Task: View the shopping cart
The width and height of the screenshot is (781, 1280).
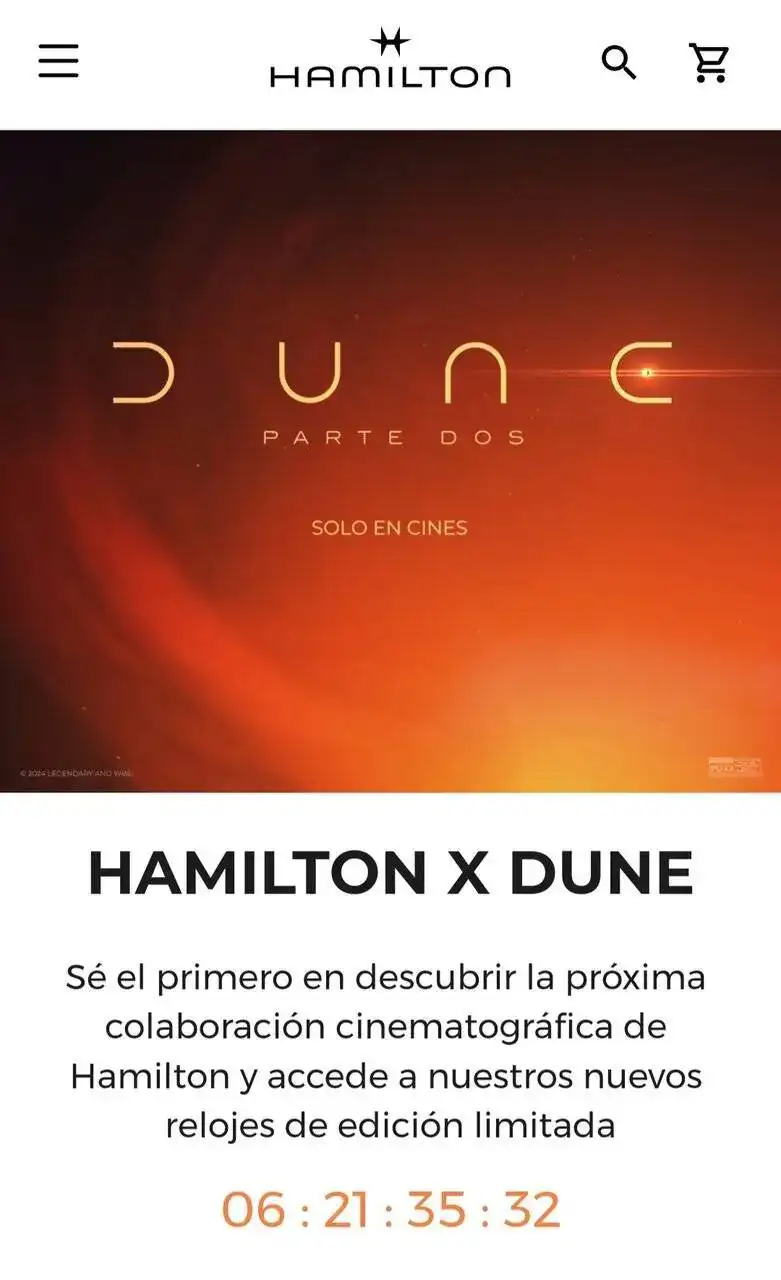Action: pyautogui.click(x=710, y=63)
